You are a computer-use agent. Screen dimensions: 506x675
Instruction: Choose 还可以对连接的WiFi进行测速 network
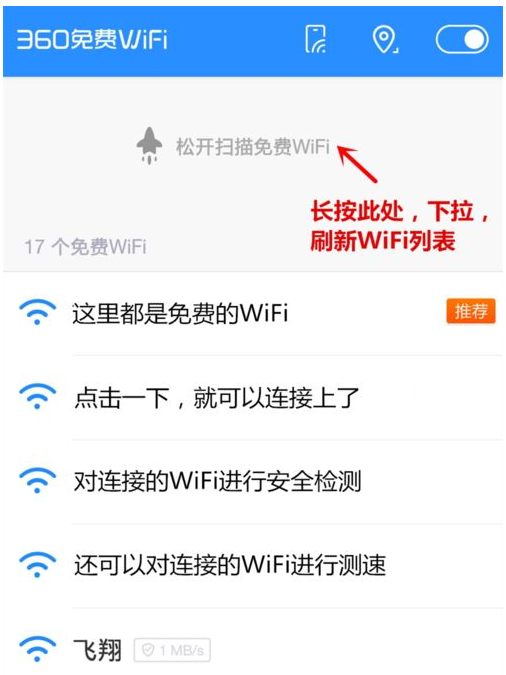tap(253, 566)
